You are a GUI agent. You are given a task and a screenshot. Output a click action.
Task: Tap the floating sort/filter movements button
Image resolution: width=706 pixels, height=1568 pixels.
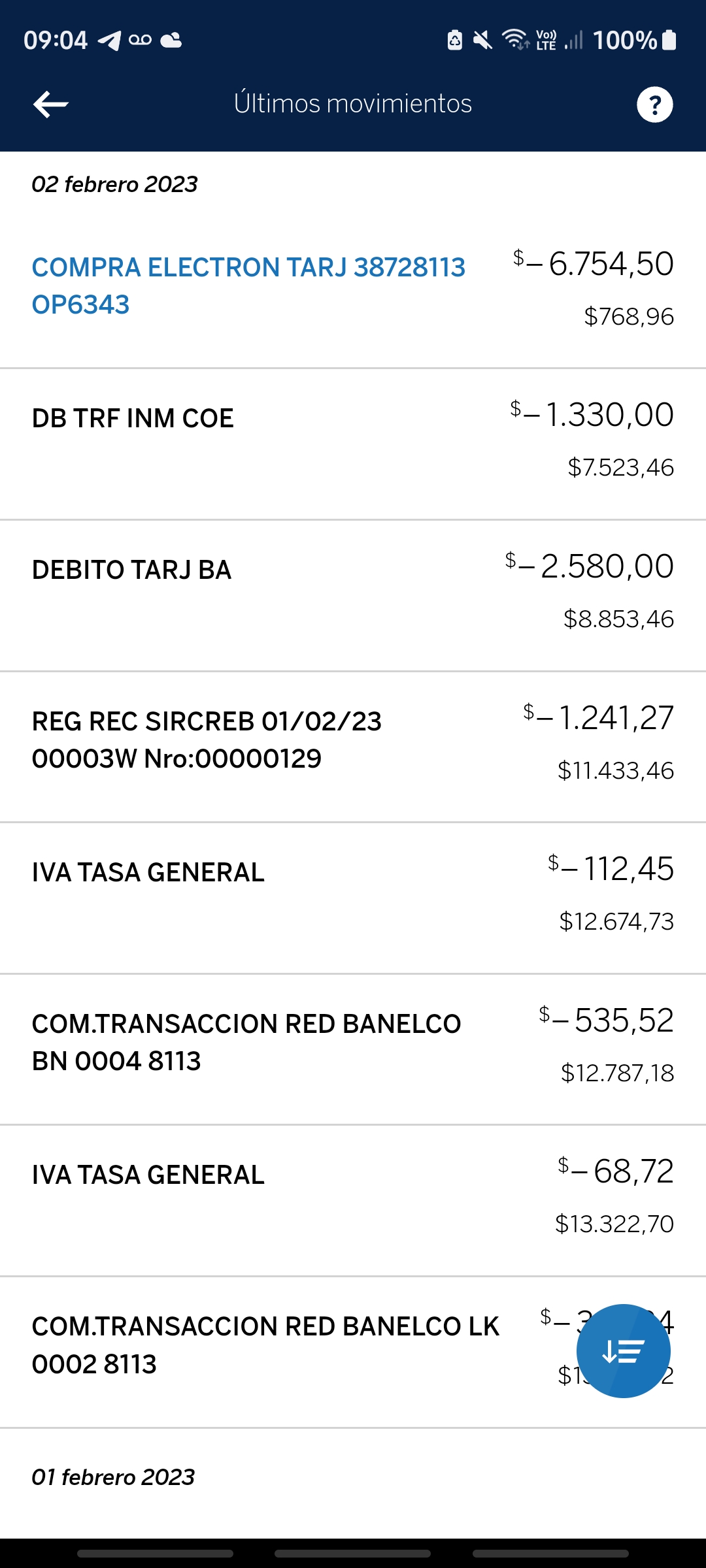tap(624, 1351)
